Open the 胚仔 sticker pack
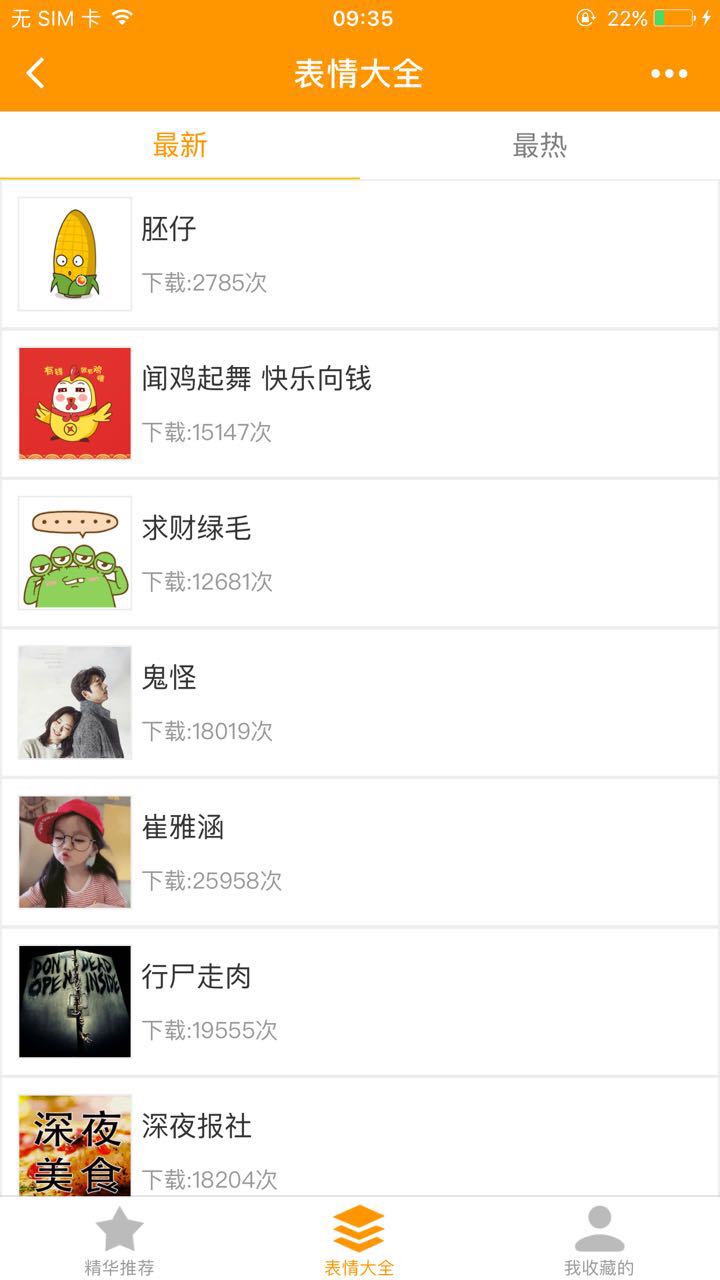720x1280 pixels. click(360, 254)
